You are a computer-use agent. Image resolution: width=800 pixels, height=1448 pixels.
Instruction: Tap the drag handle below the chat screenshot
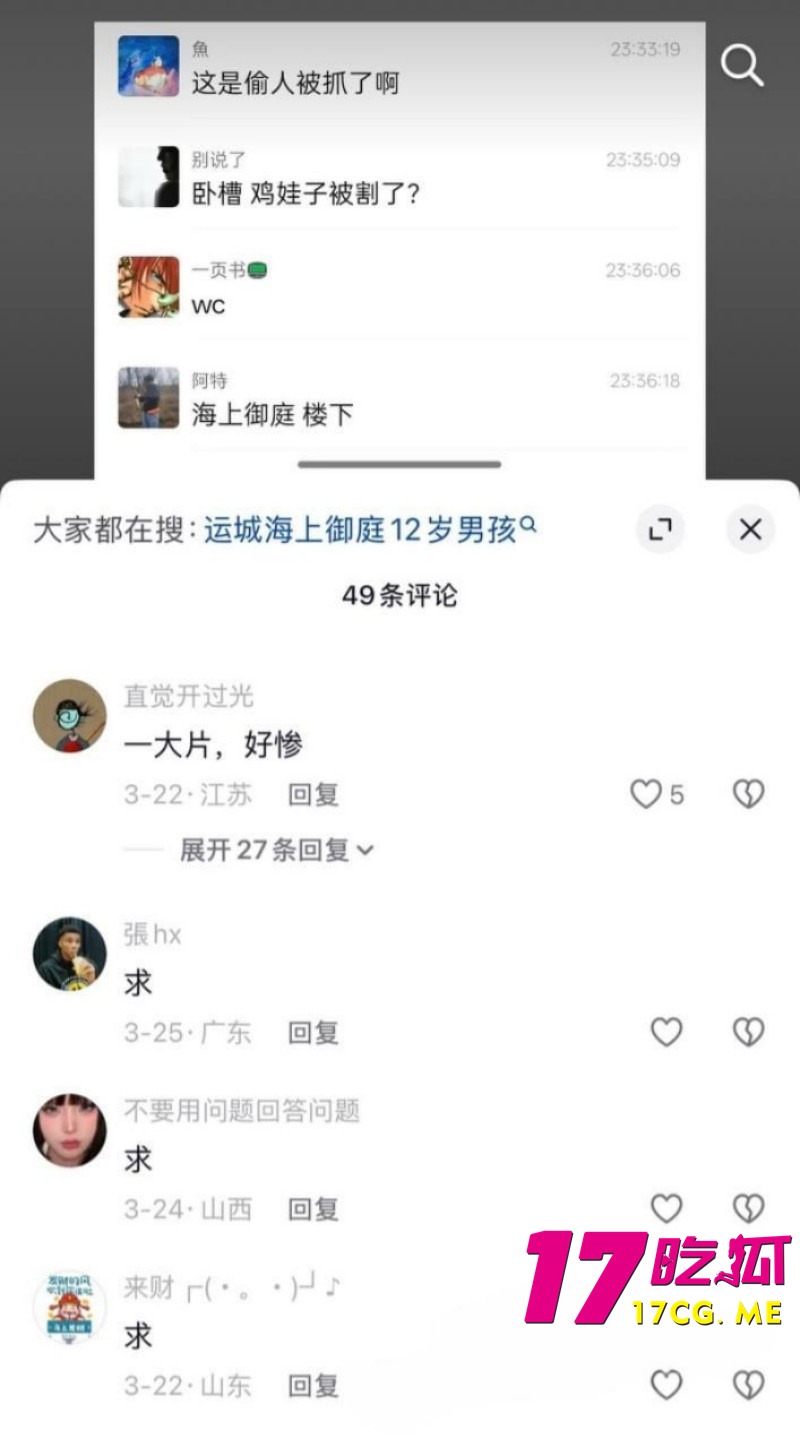point(400,464)
